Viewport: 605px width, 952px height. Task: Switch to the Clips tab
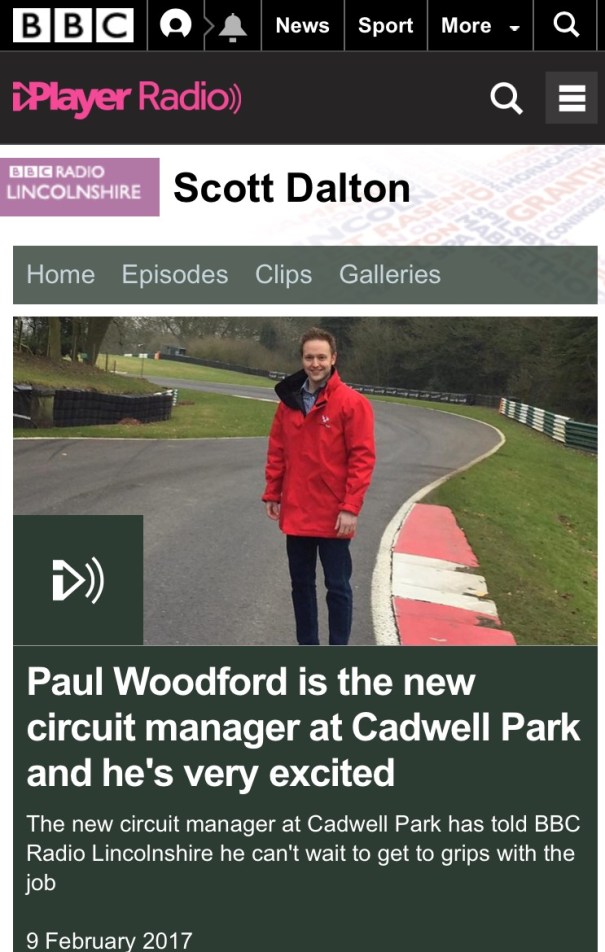283,274
